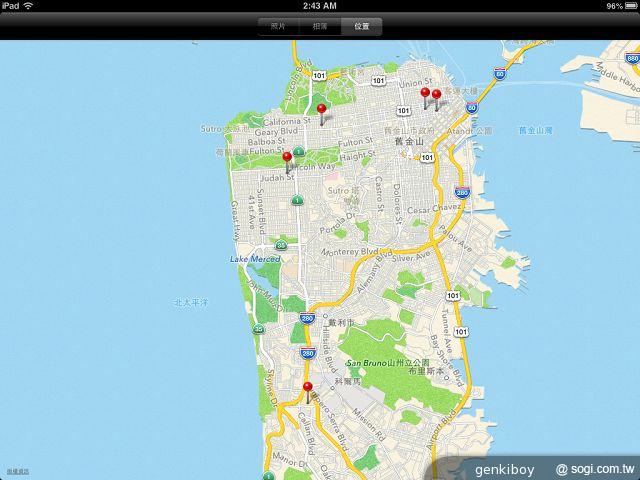The image size is (640, 480).
Task: Select the 位置 (Places) tab
Action: pyautogui.click(x=361, y=26)
